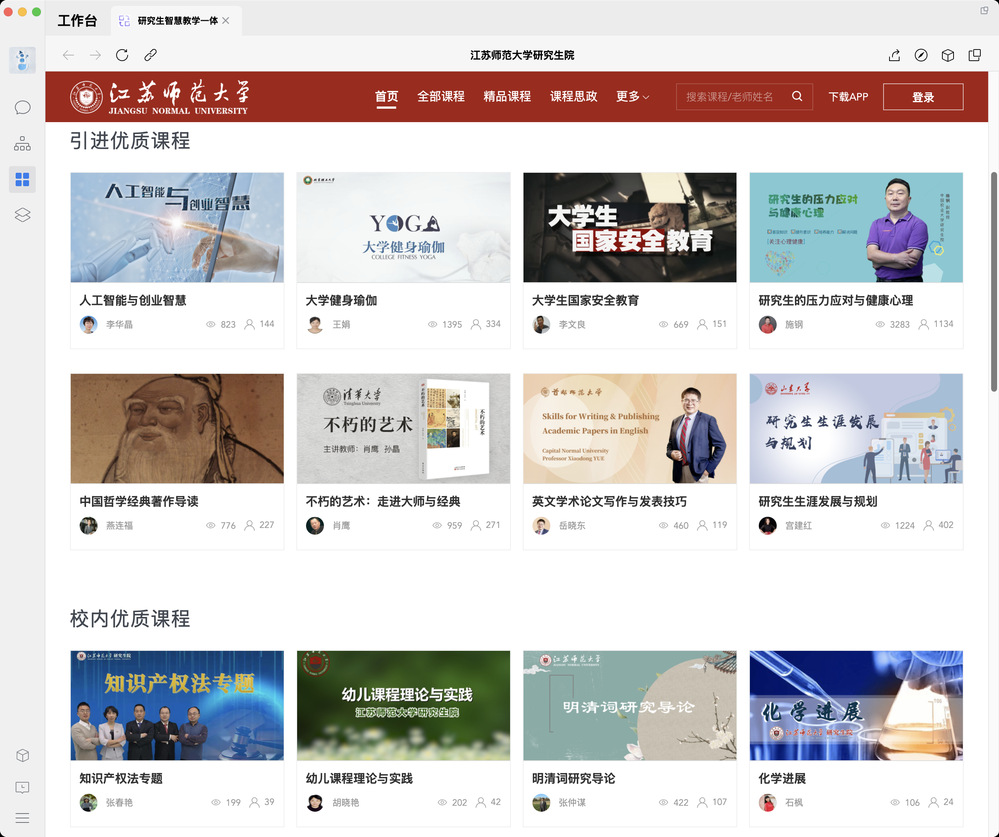Tap the 登录 button
This screenshot has height=837, width=999.
(x=923, y=97)
